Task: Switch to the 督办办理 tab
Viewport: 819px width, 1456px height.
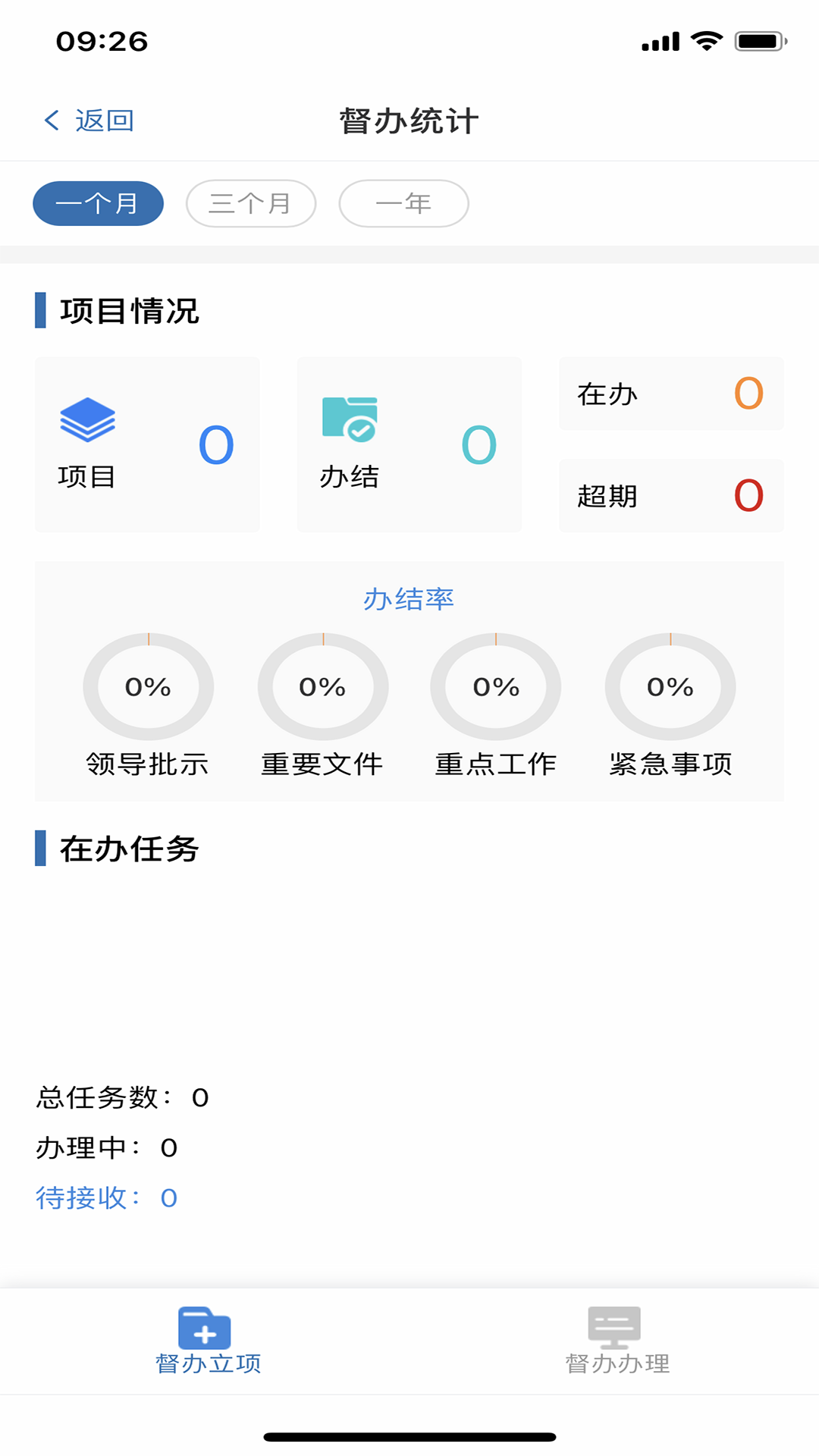Action: click(x=616, y=1357)
